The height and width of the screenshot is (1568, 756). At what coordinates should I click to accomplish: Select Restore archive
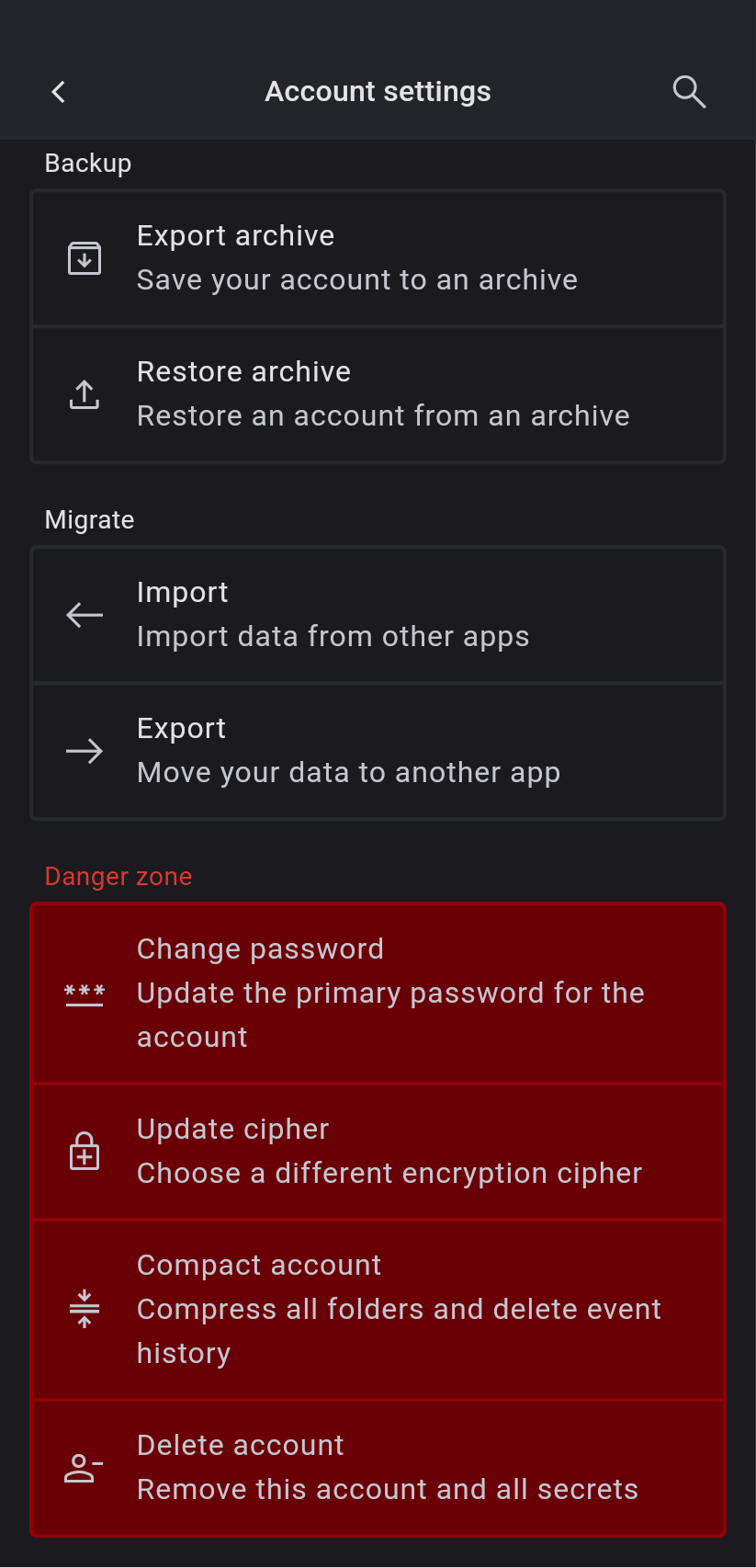378,394
